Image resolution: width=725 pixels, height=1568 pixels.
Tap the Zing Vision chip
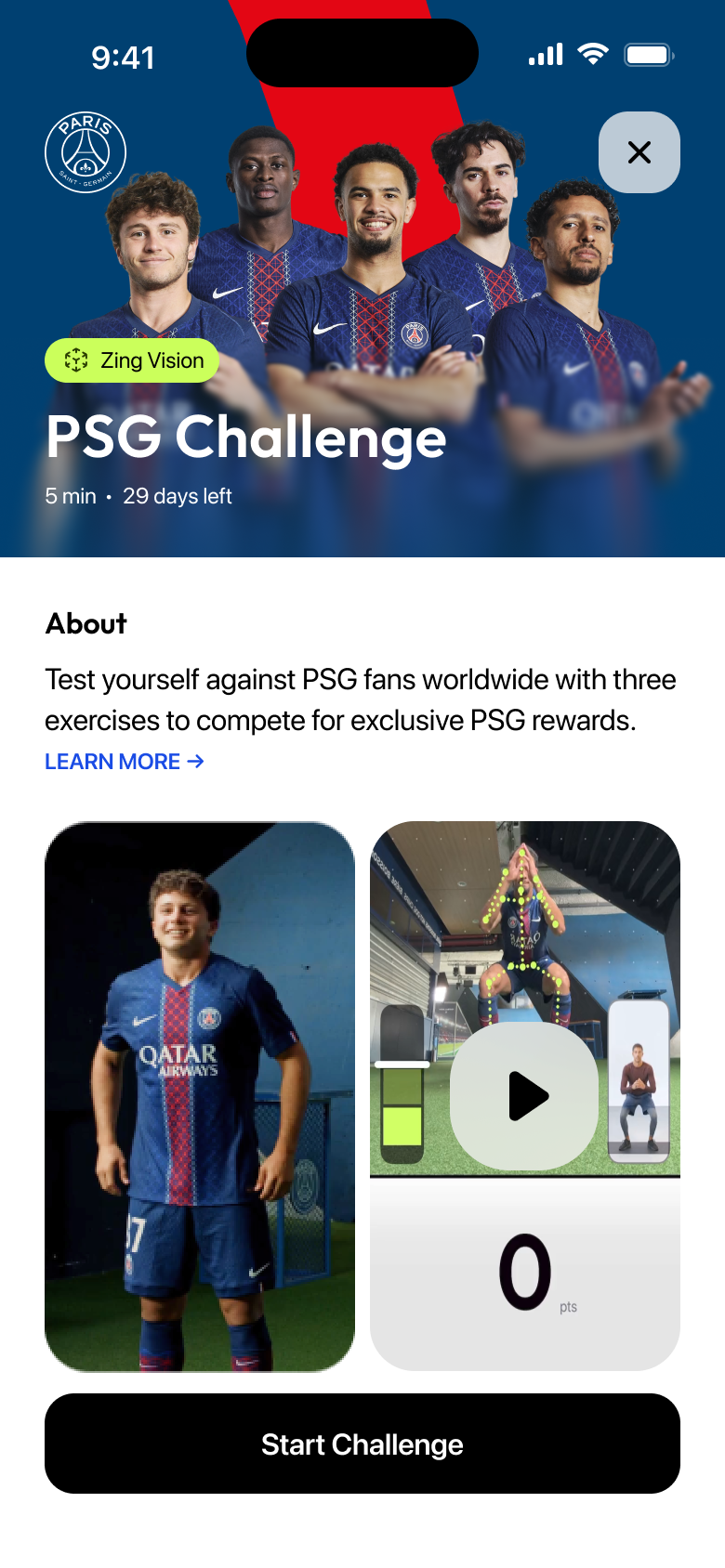coord(132,360)
